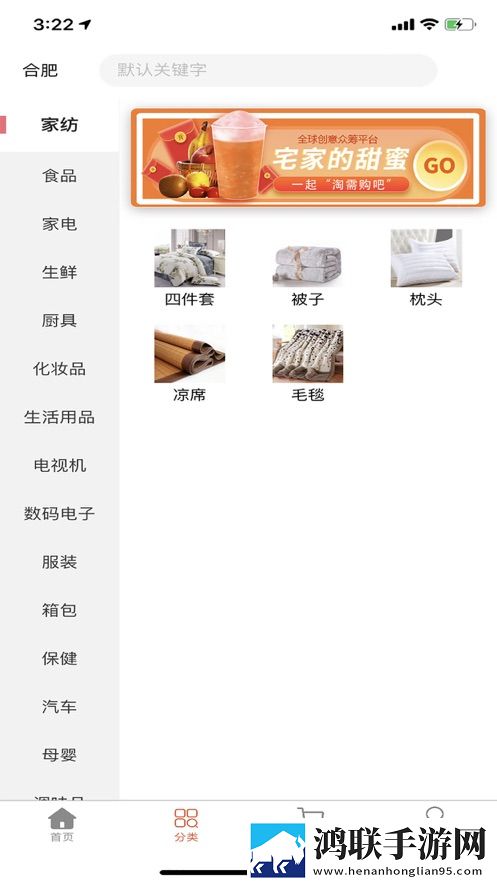Select the 数码电子 category
Screen dimensions: 497x883
[x=59, y=514]
